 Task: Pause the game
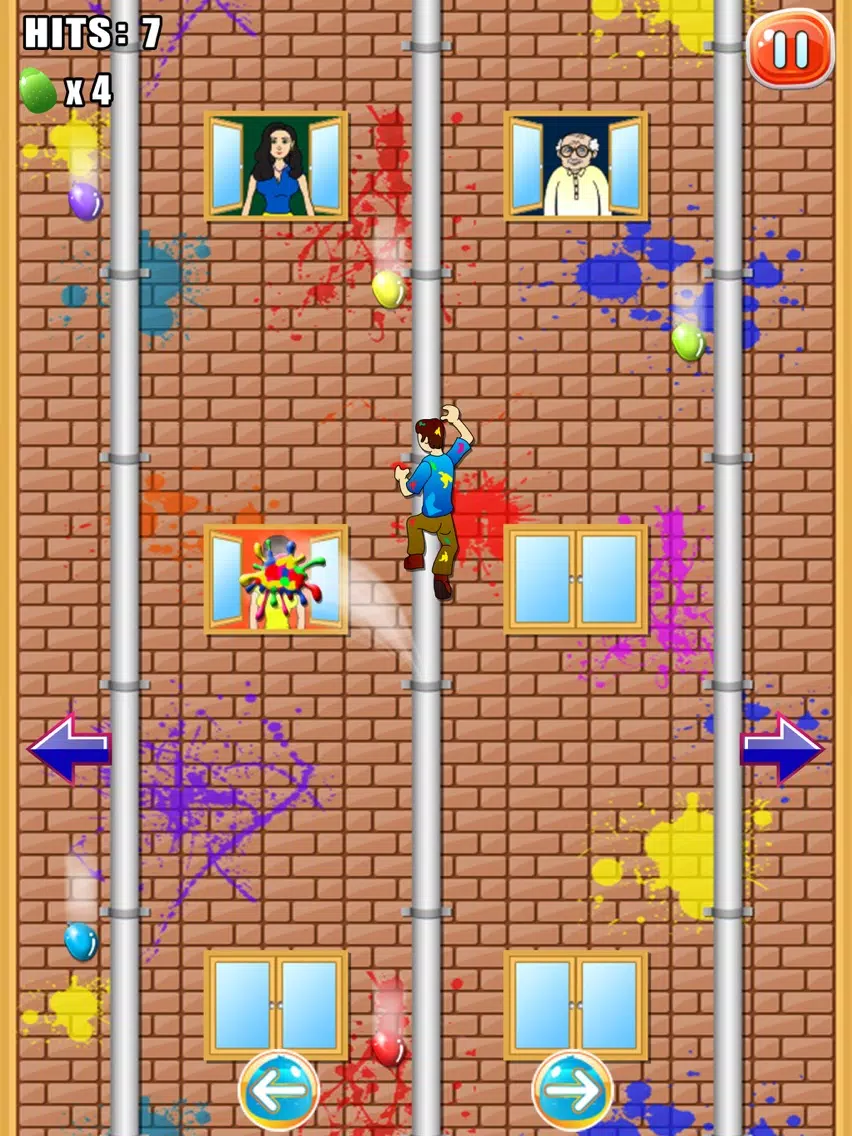tap(790, 50)
